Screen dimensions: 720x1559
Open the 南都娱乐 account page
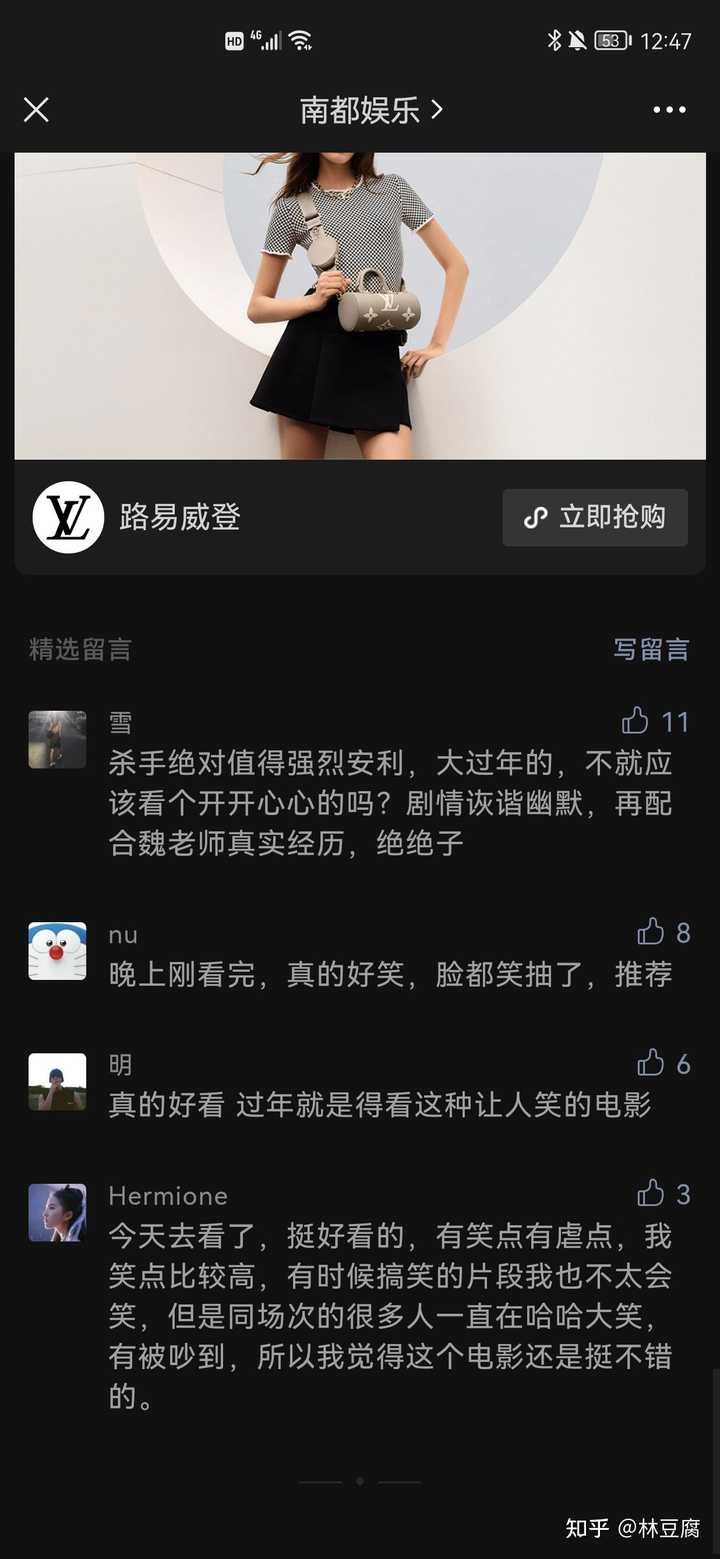(x=370, y=110)
